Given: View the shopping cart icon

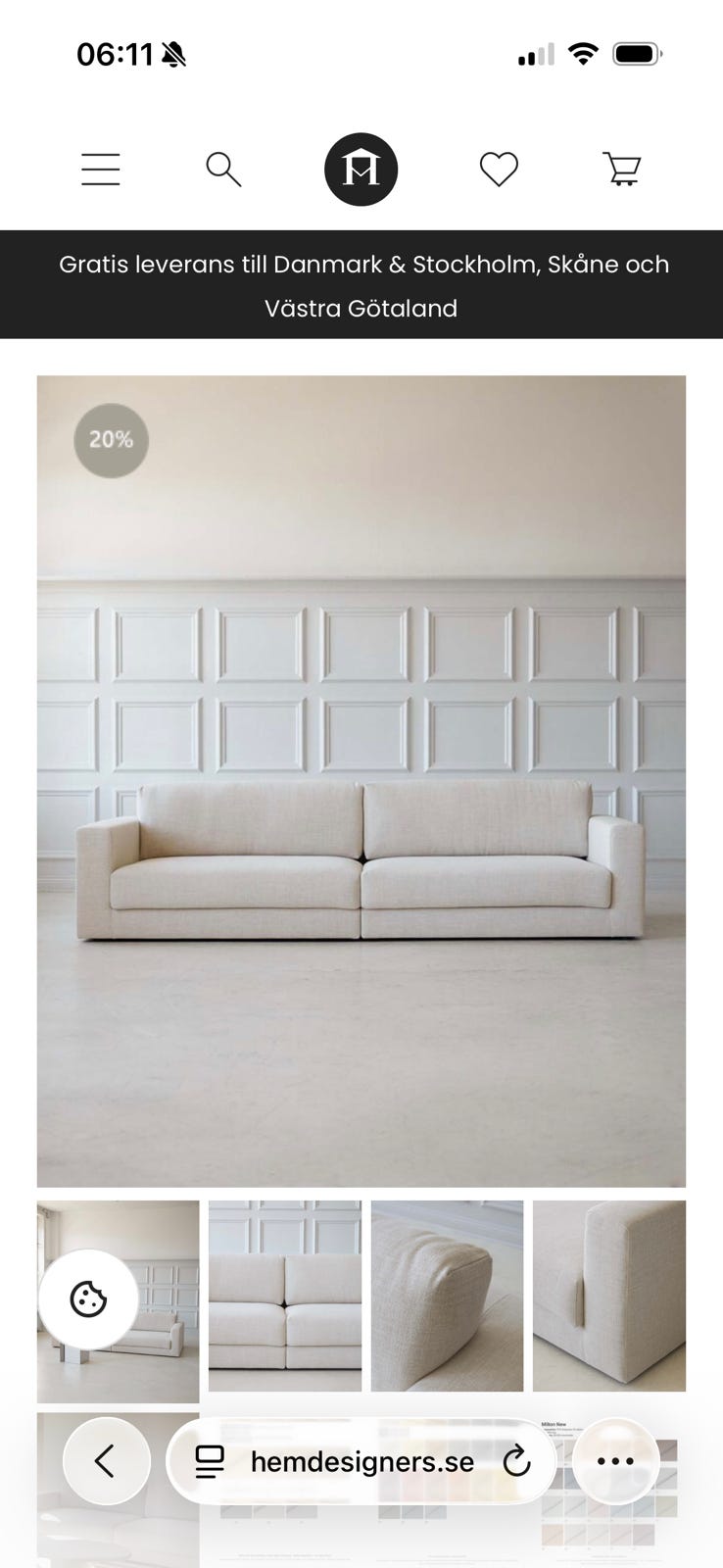Looking at the screenshot, I should point(619,169).
